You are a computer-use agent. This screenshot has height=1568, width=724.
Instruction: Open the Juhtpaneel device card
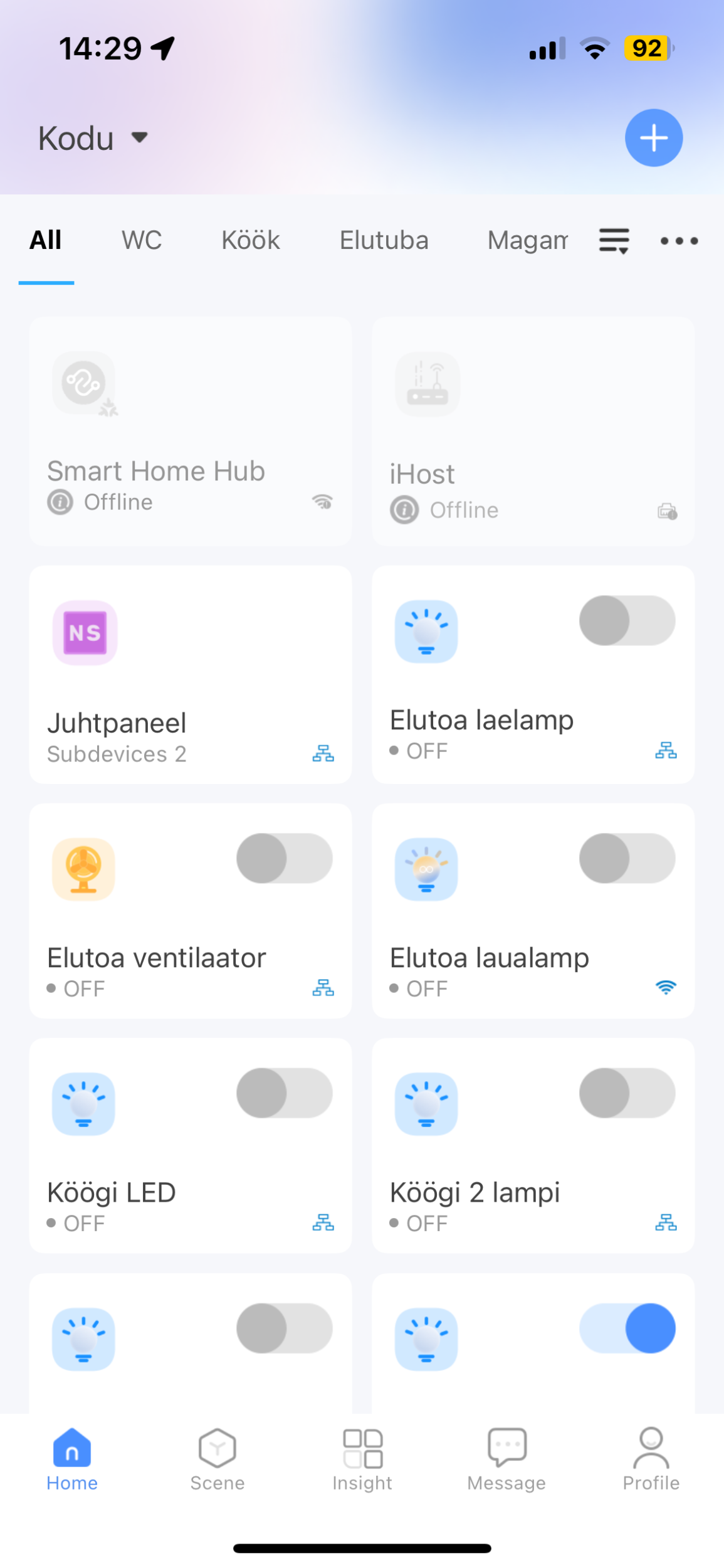pyautogui.click(x=190, y=675)
